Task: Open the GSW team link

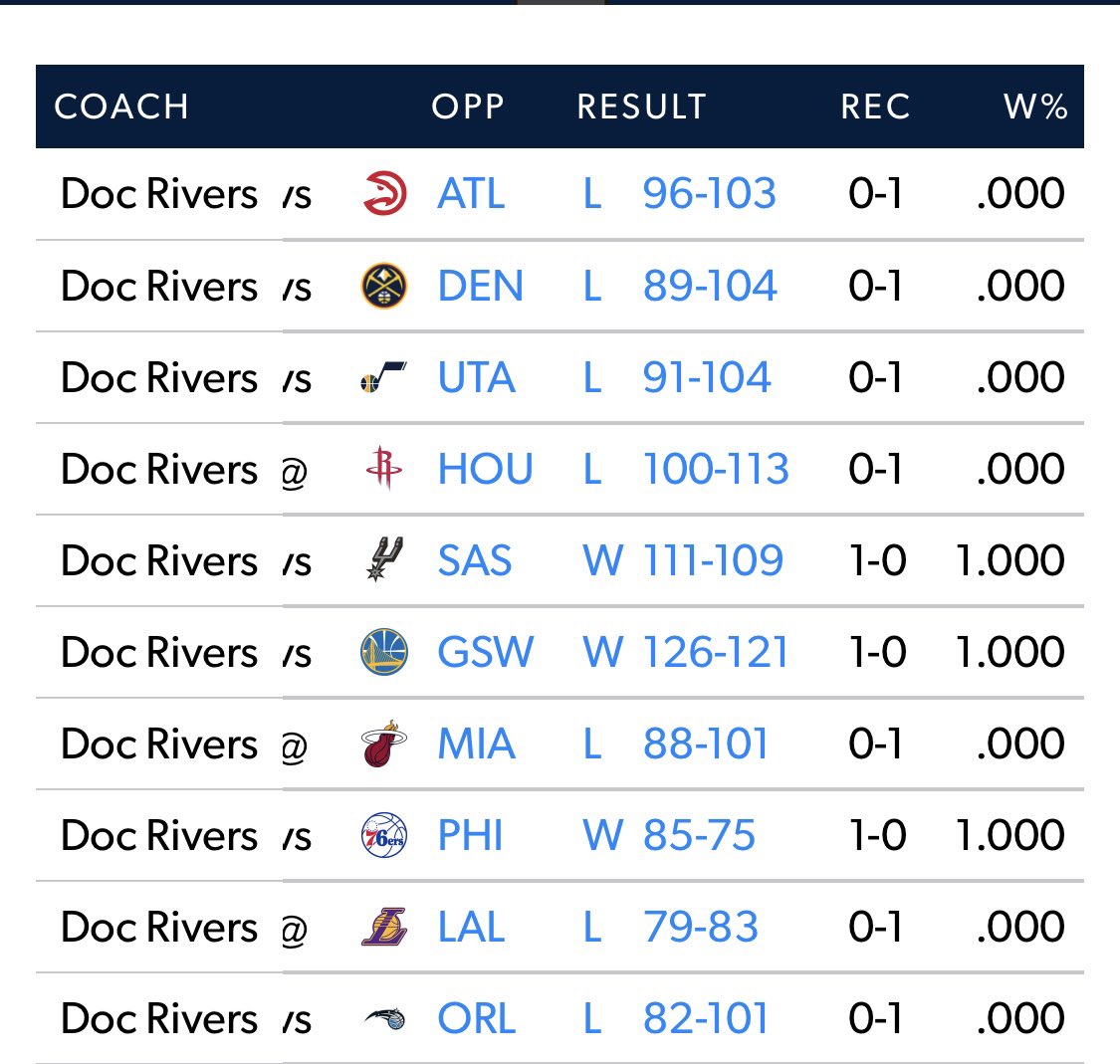Action: tap(485, 653)
